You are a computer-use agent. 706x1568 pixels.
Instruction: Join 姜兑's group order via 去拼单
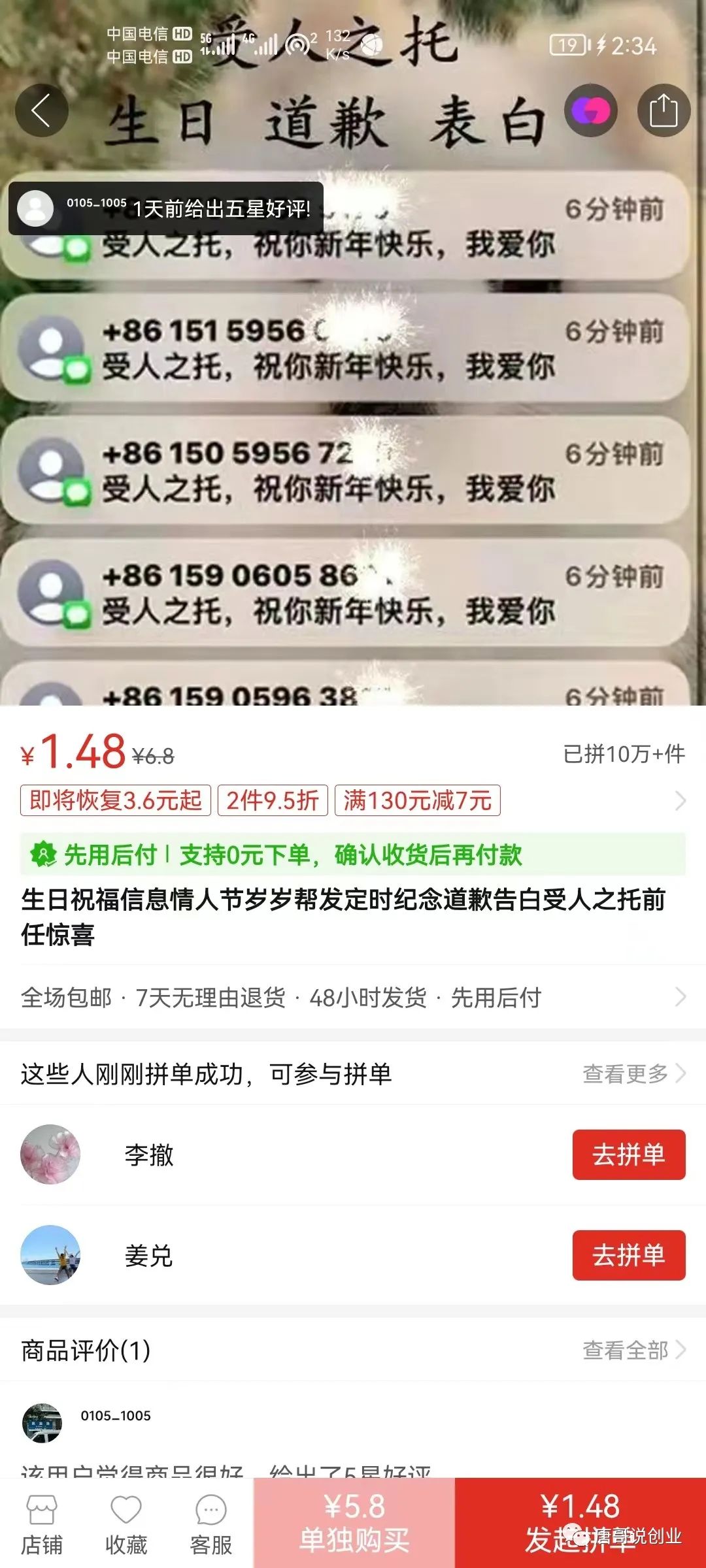click(628, 1255)
